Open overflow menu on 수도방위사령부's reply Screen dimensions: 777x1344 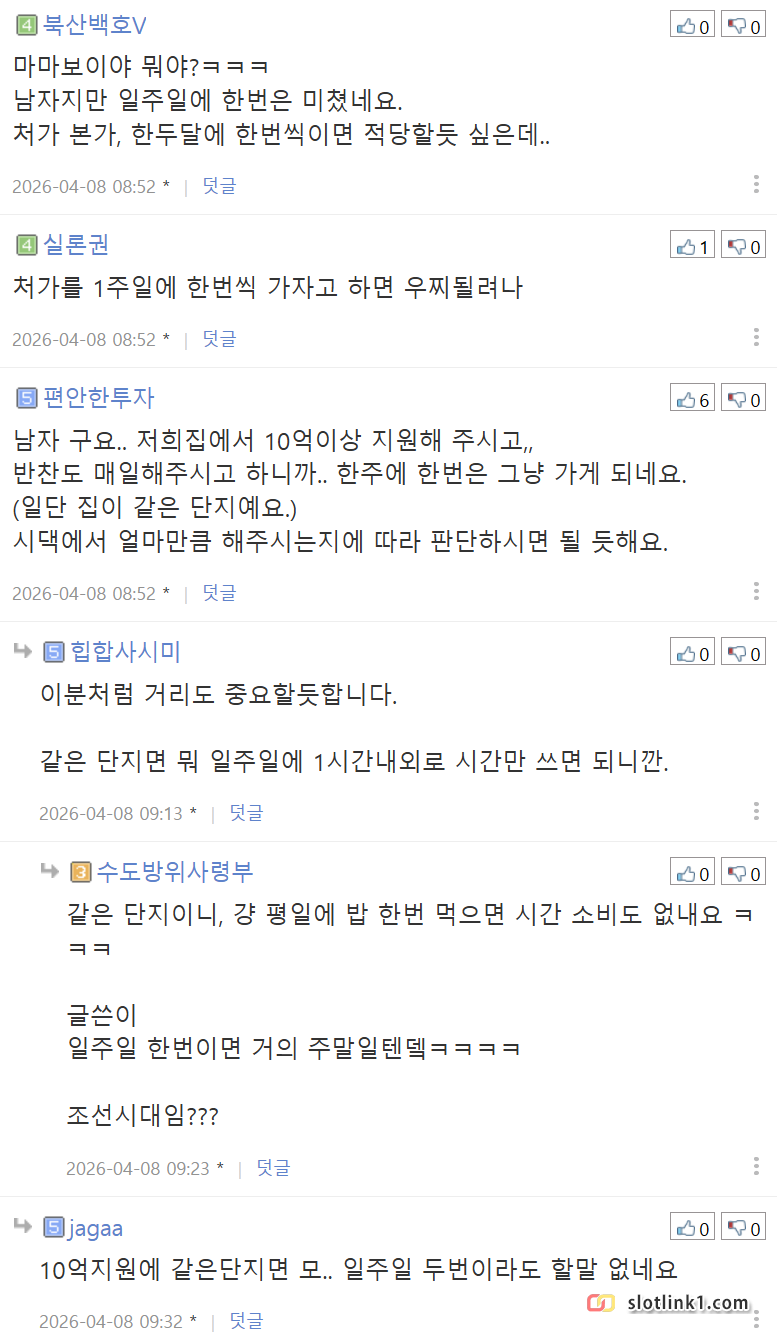coord(756,1166)
